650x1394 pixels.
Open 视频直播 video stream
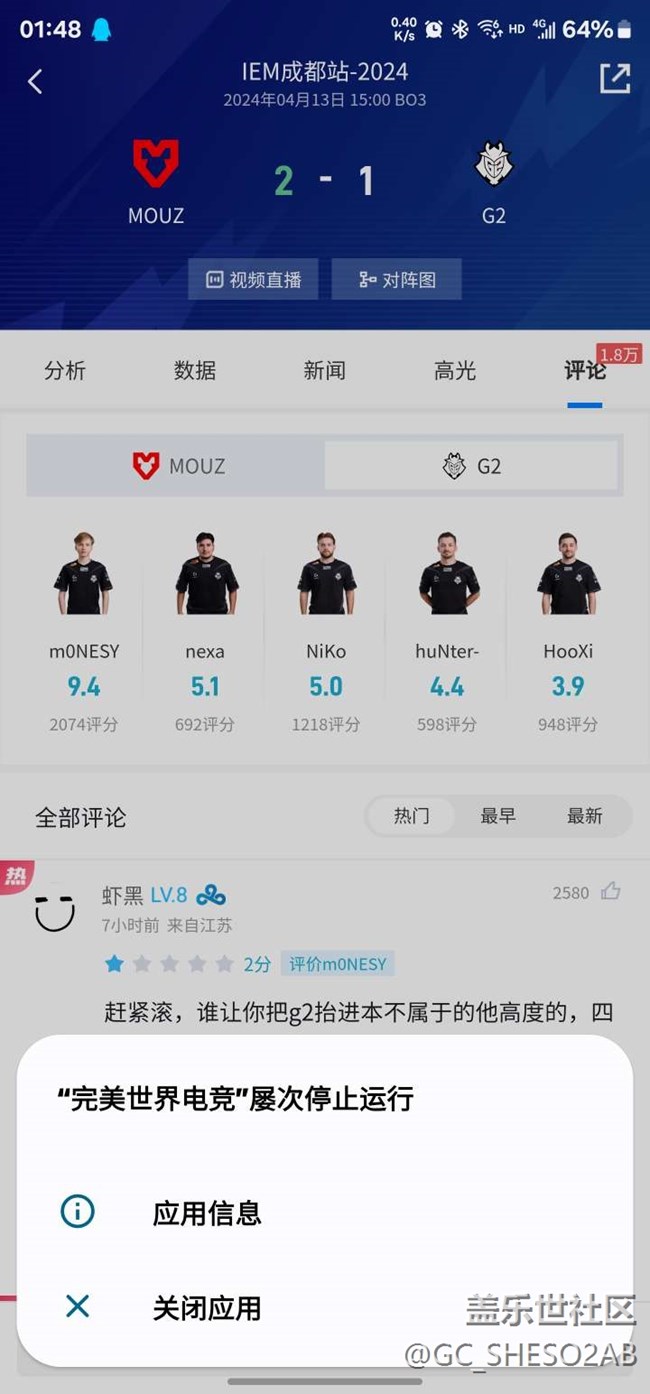(253, 279)
